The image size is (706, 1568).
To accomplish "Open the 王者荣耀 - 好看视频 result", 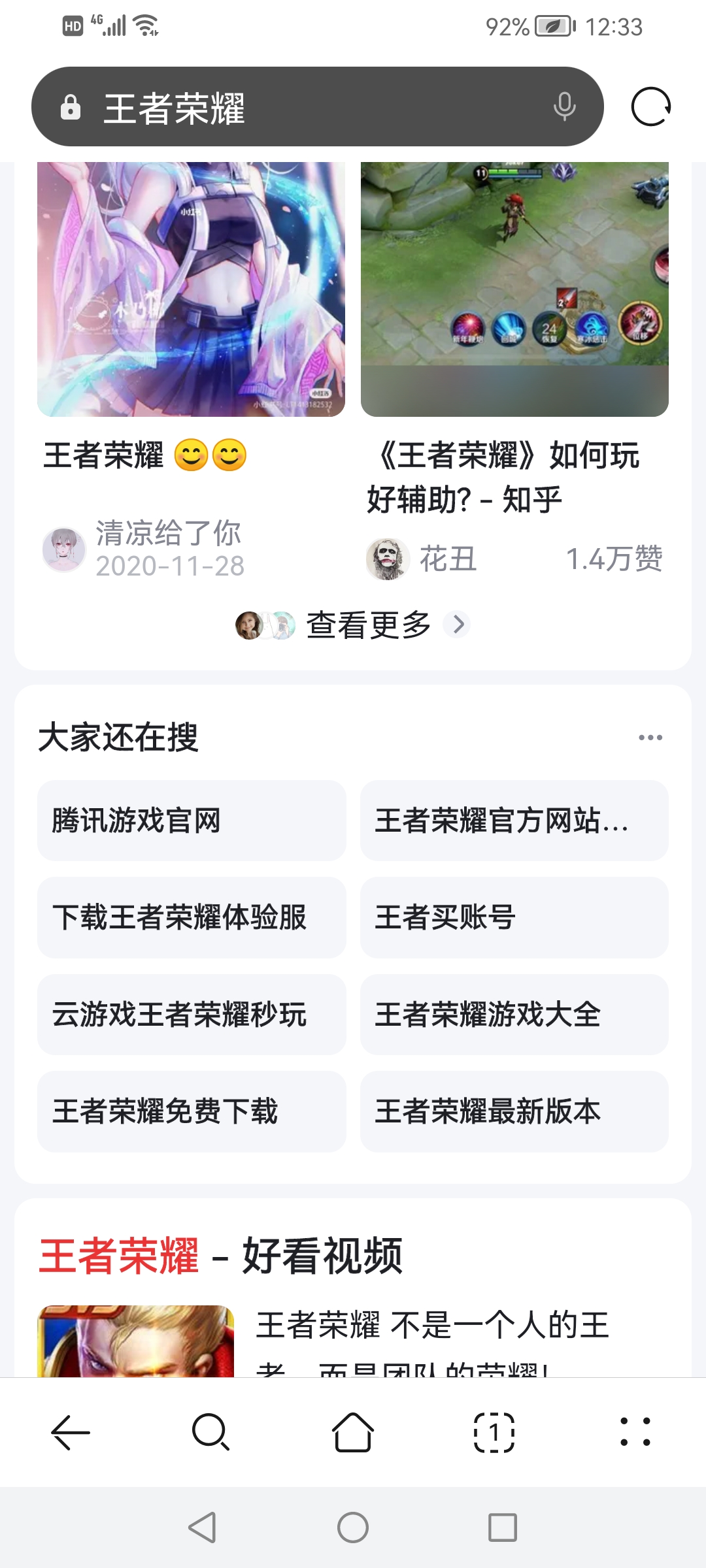I will coord(221,1256).
